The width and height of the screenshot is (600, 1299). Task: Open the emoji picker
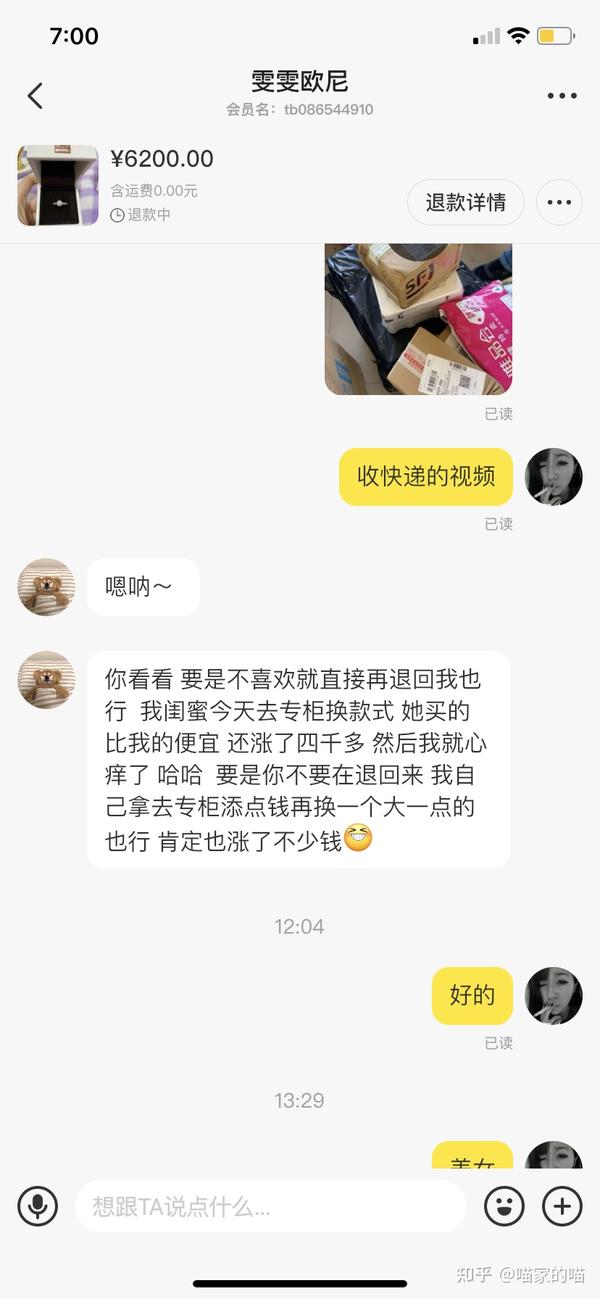[x=504, y=1206]
